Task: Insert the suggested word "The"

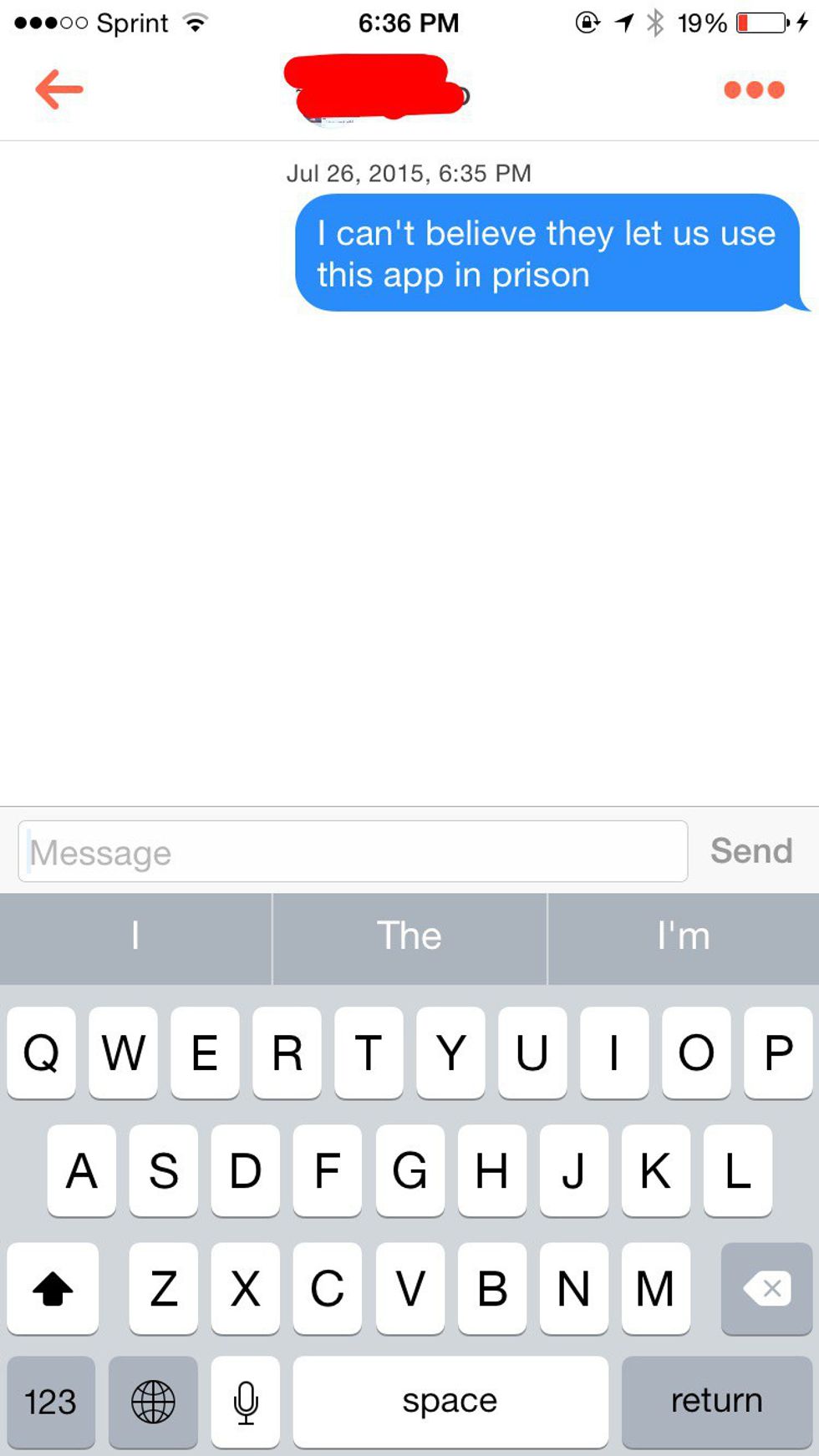Action: coord(409,936)
